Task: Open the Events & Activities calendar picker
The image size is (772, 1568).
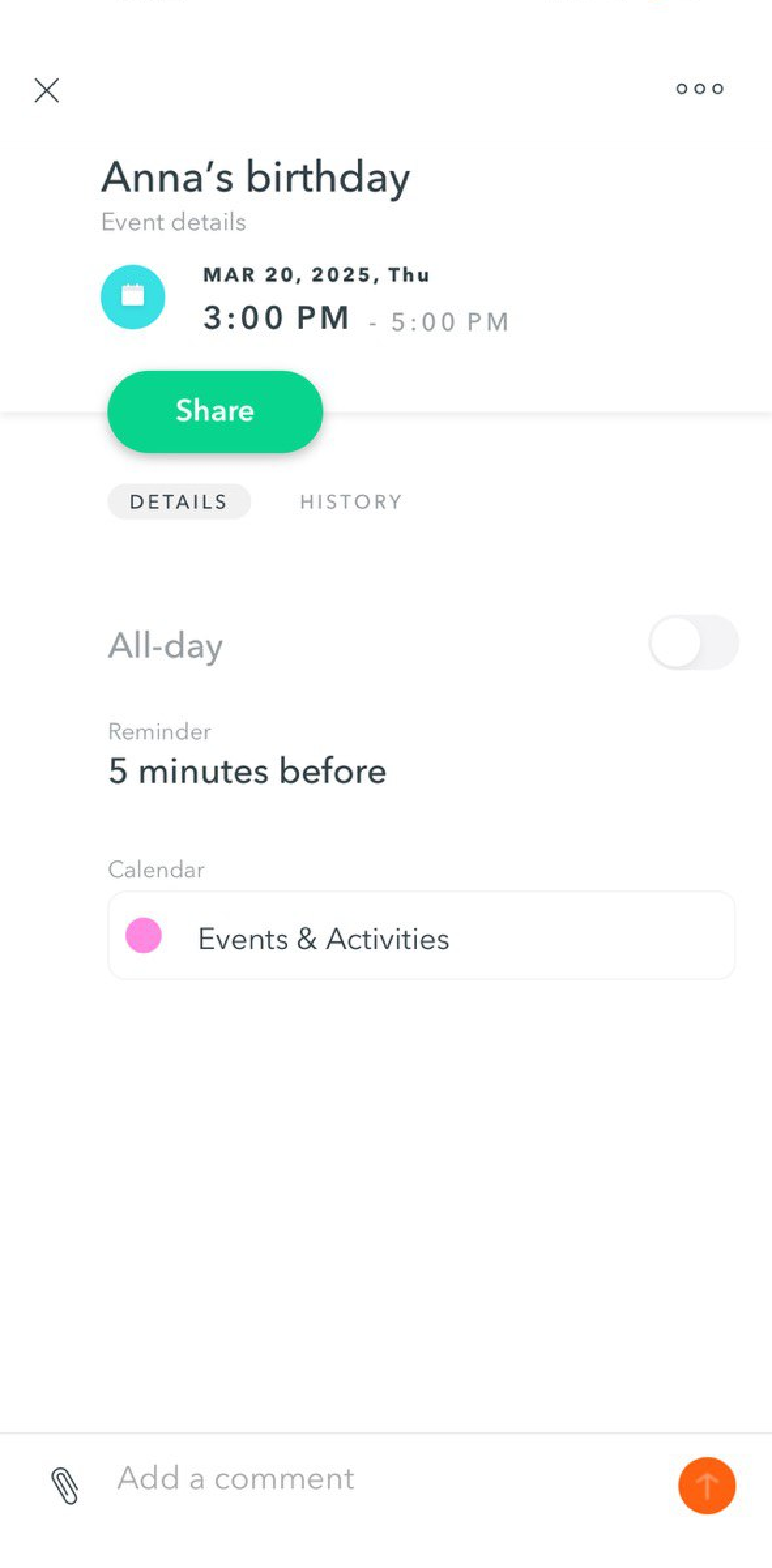Action: pos(421,935)
